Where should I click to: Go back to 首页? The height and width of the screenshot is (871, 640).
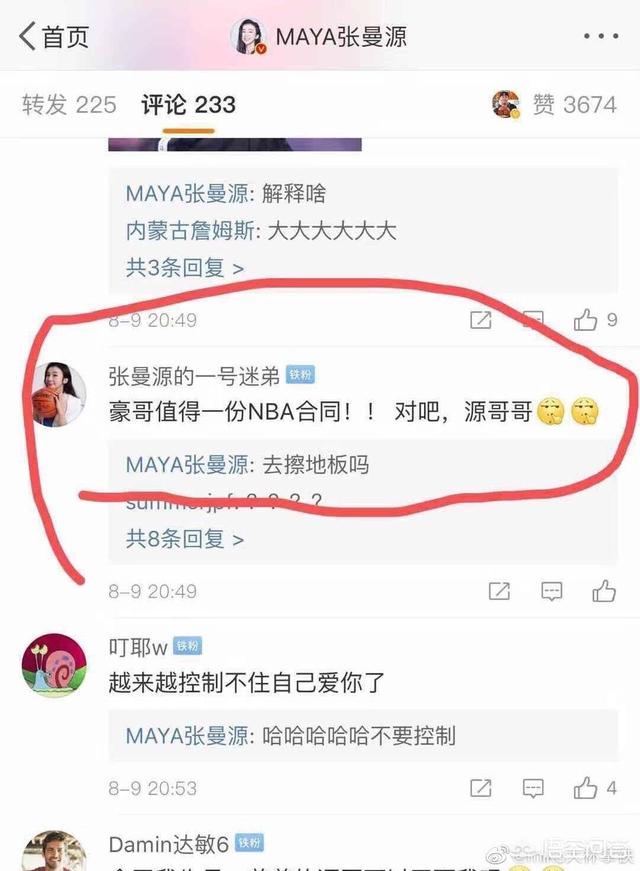[54, 38]
